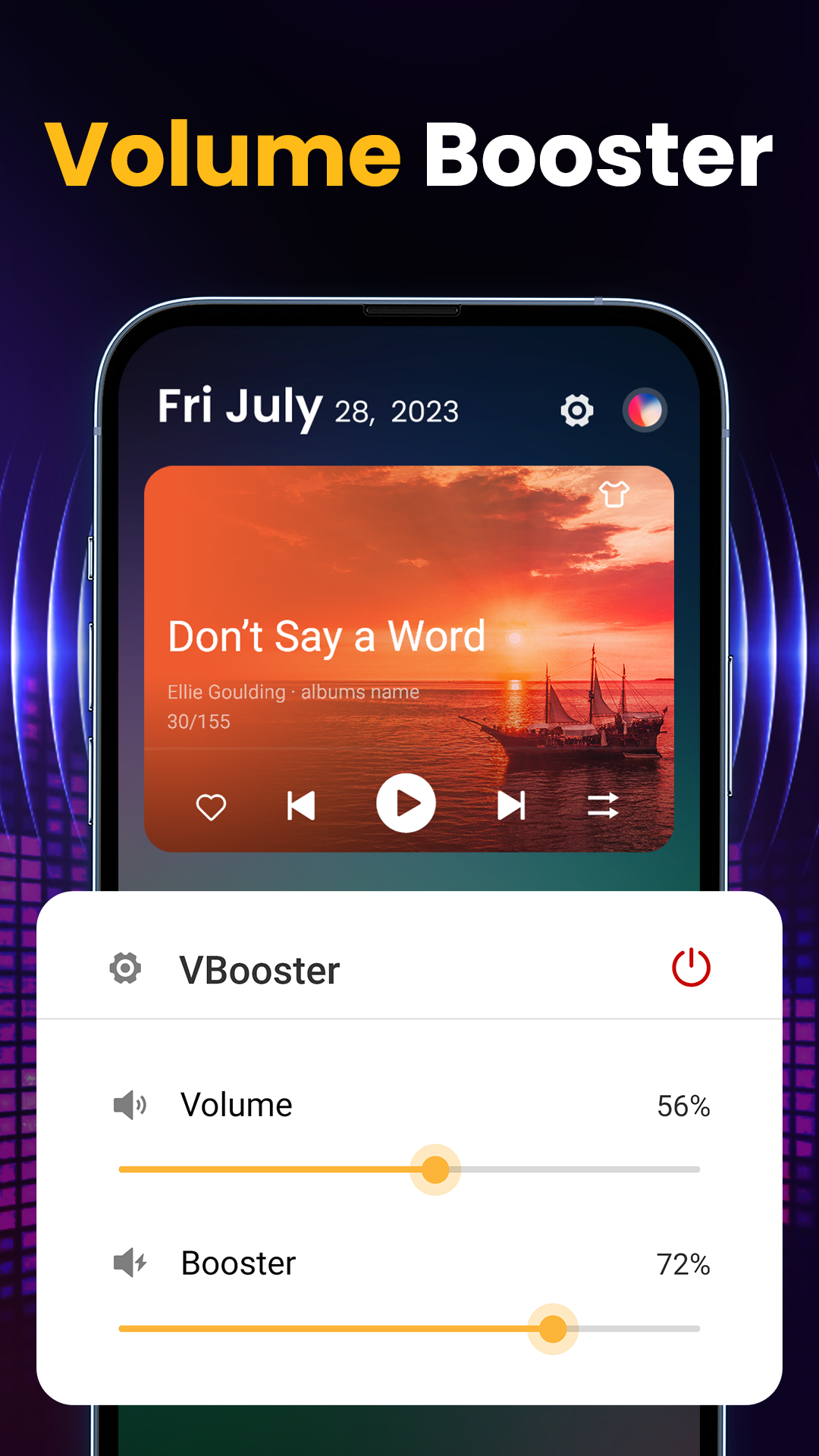Open settings from the top bar gear

point(576,410)
